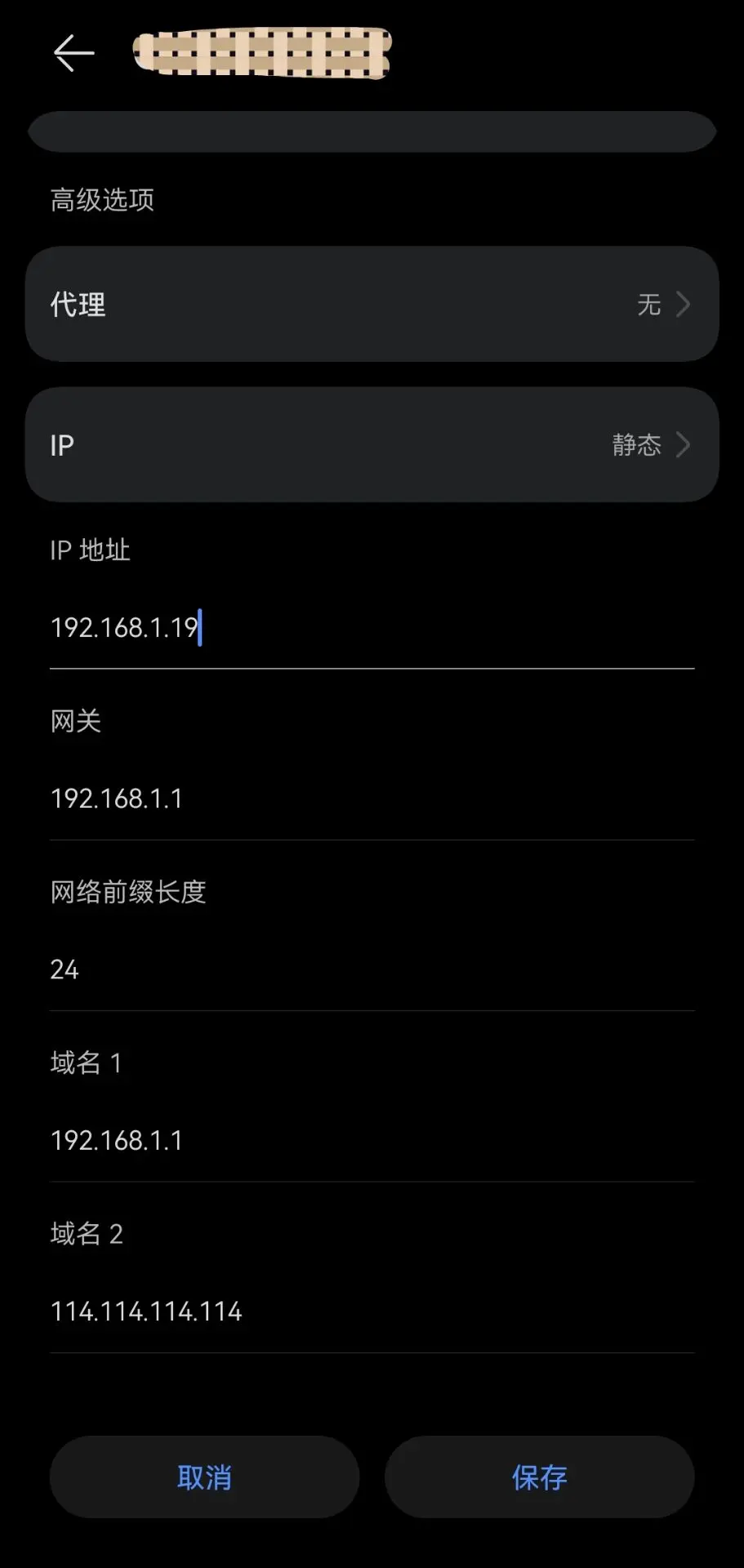Tap the back arrow icon
Screen dimensions: 744x1568
(73, 52)
